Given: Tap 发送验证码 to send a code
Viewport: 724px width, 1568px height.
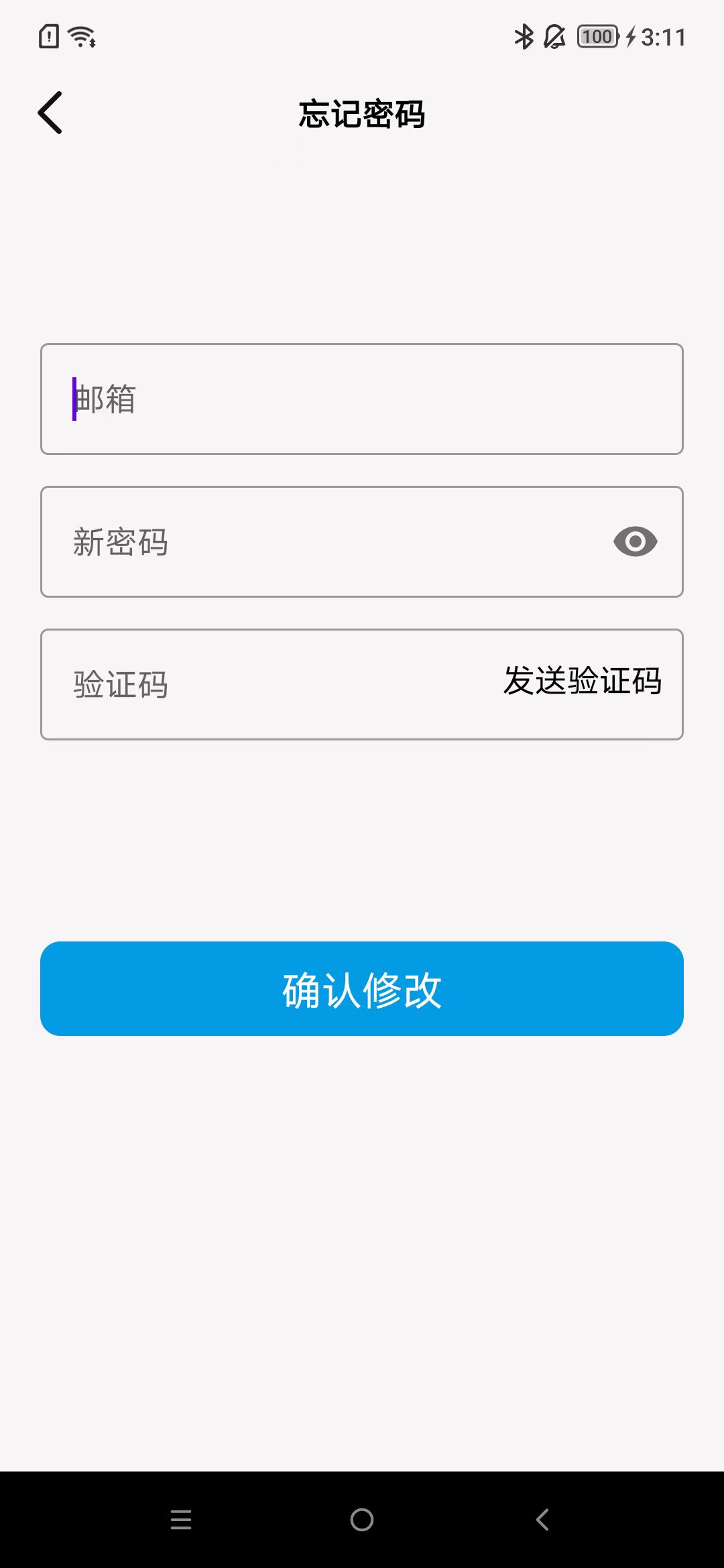Looking at the screenshot, I should 582,681.
